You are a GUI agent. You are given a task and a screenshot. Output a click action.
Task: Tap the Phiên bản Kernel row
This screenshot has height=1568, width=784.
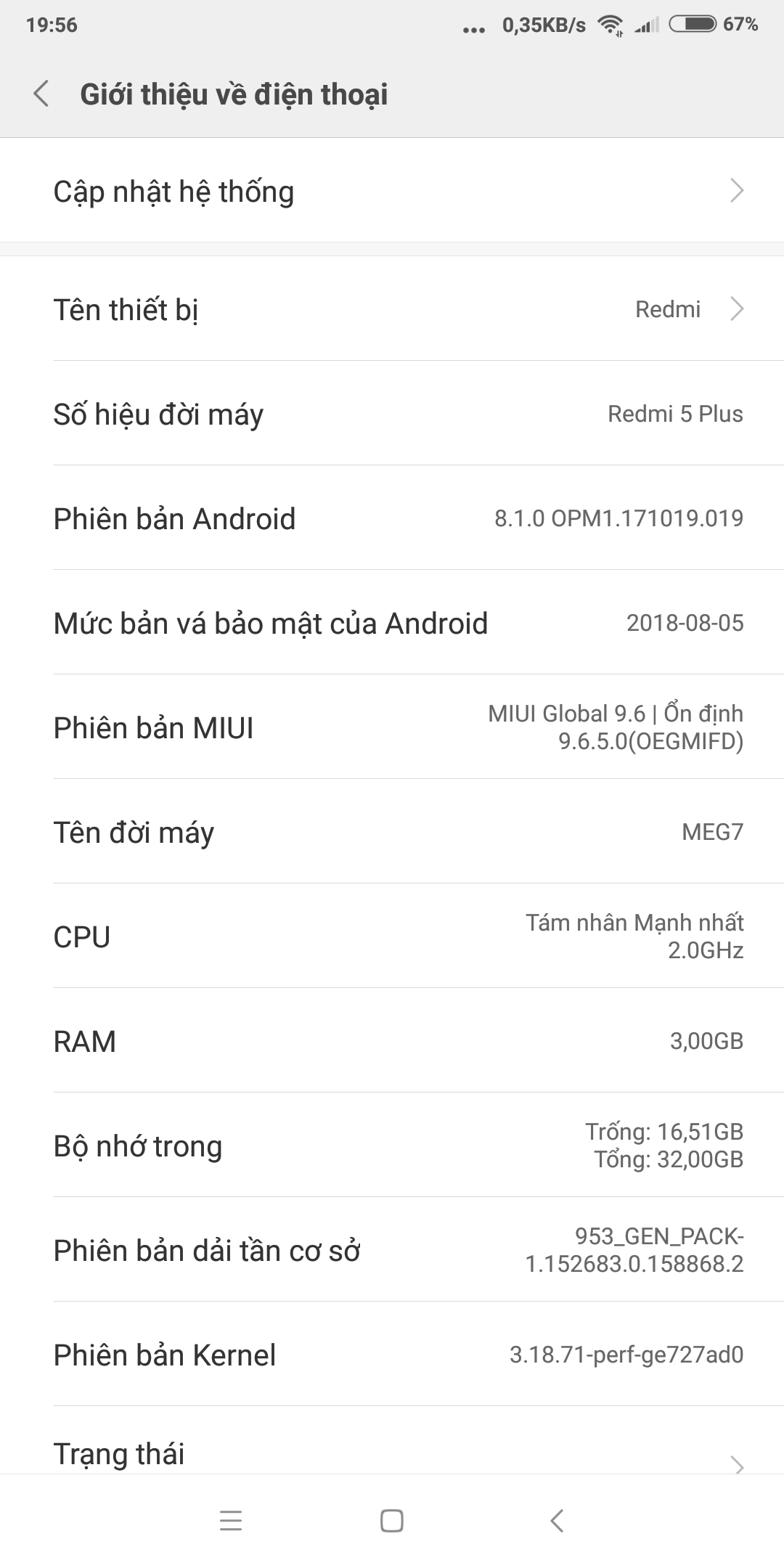(x=392, y=1355)
